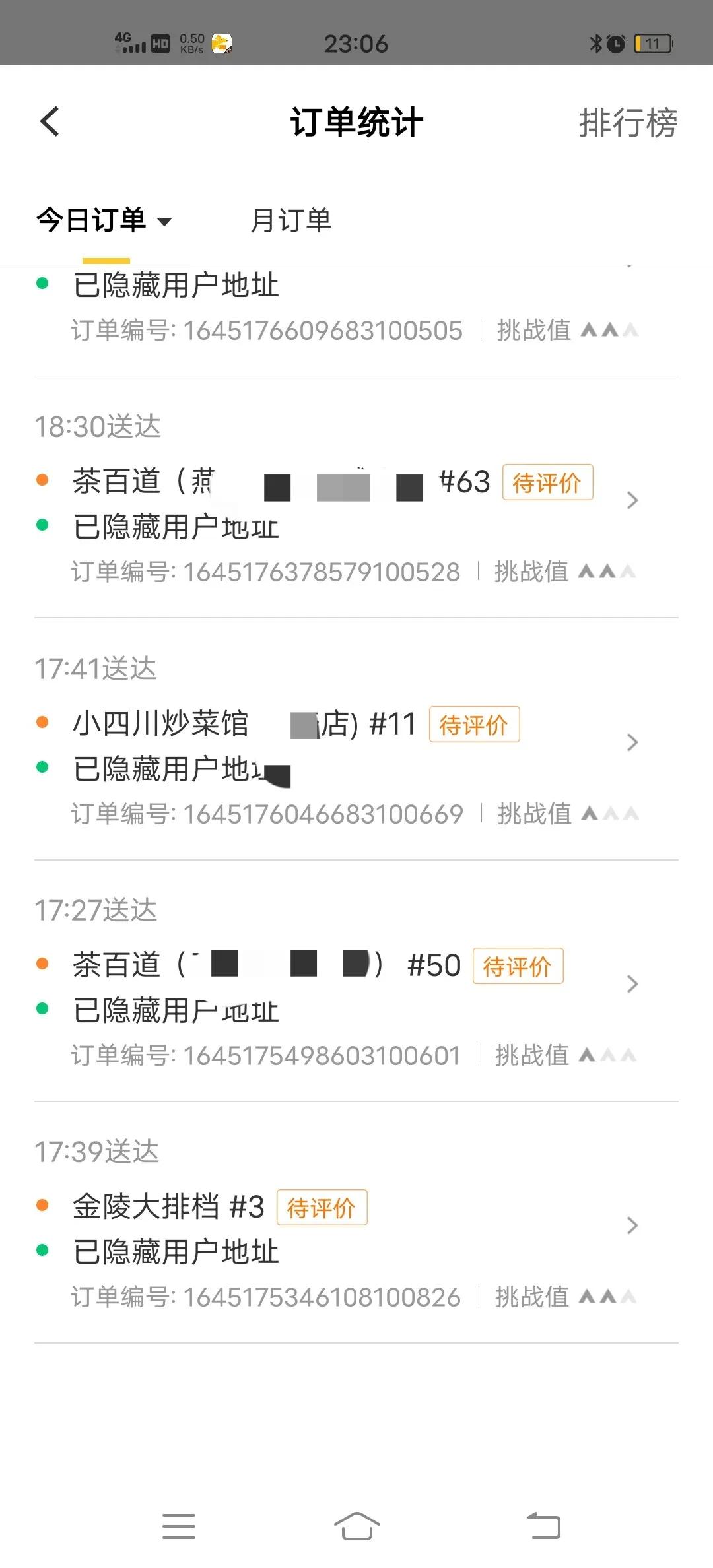Tap the 待评价 badge on the ¥63 茶百道 order
The height and width of the screenshot is (1568, 713).
point(549,482)
